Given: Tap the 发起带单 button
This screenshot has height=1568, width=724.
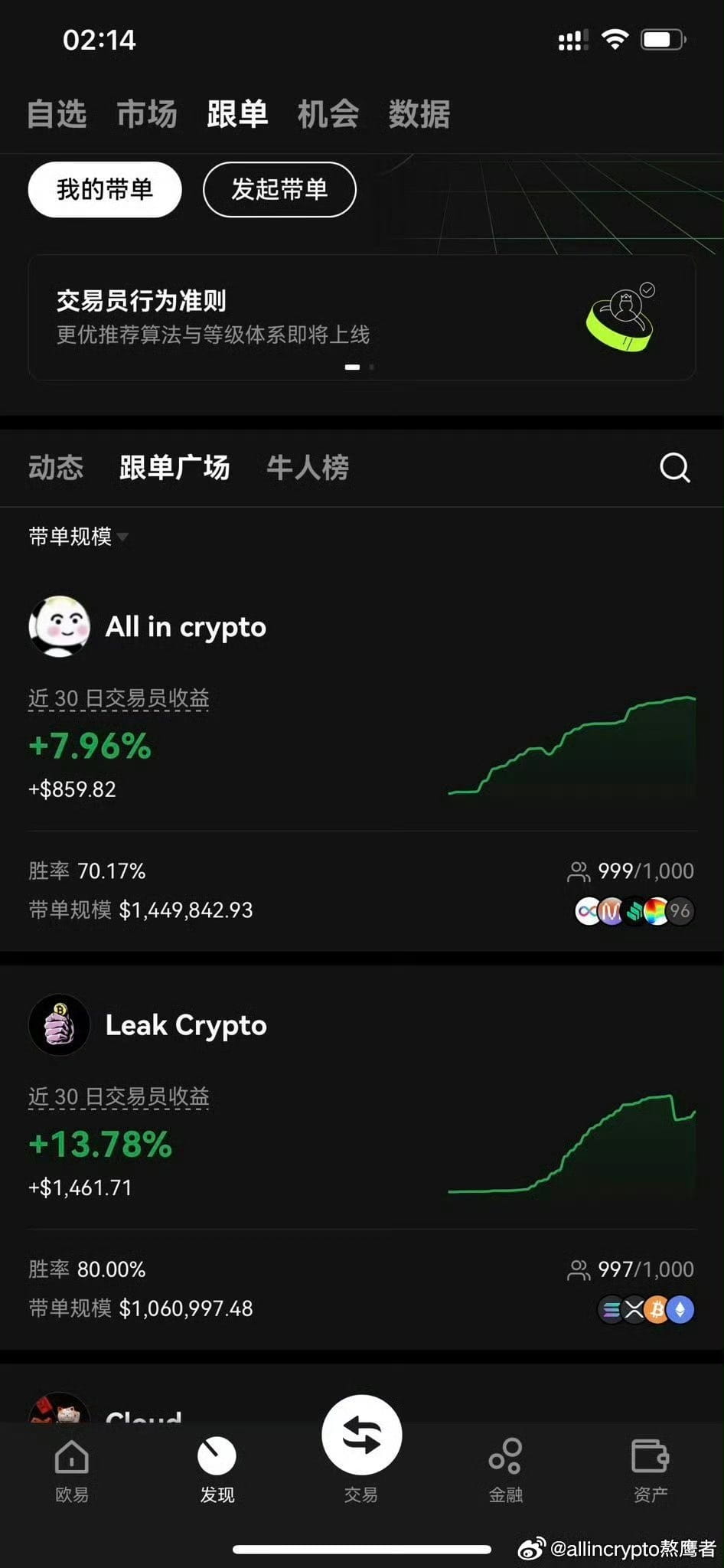Looking at the screenshot, I should coord(279,189).
